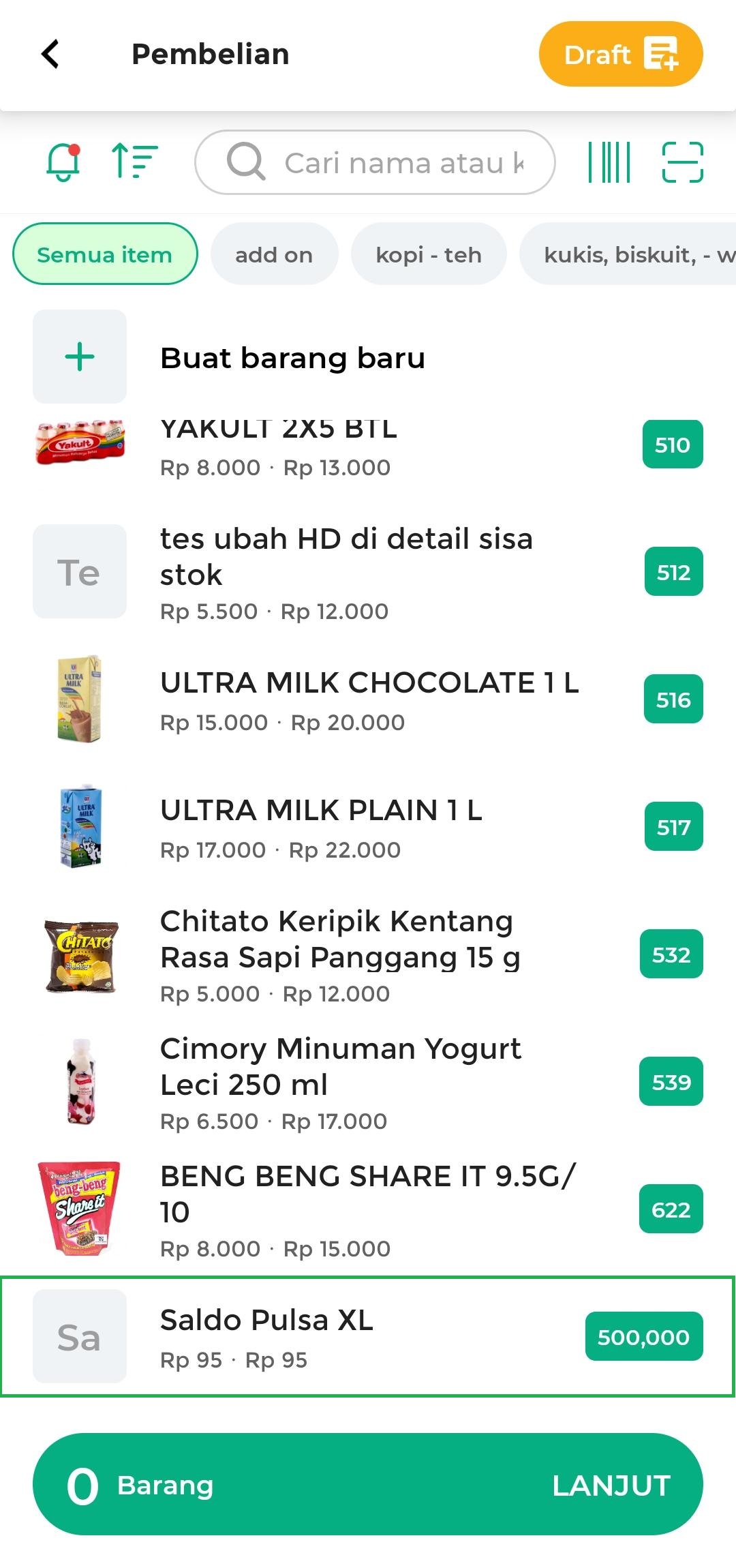Open the Draft button
Viewport: 736px width, 1568px height.
point(620,54)
